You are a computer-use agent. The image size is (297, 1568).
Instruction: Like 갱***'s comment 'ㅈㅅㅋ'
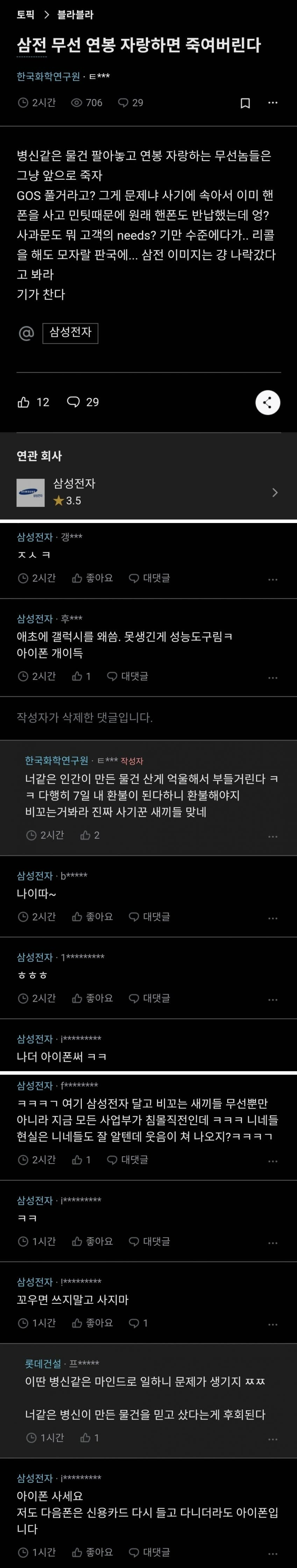(x=92, y=578)
